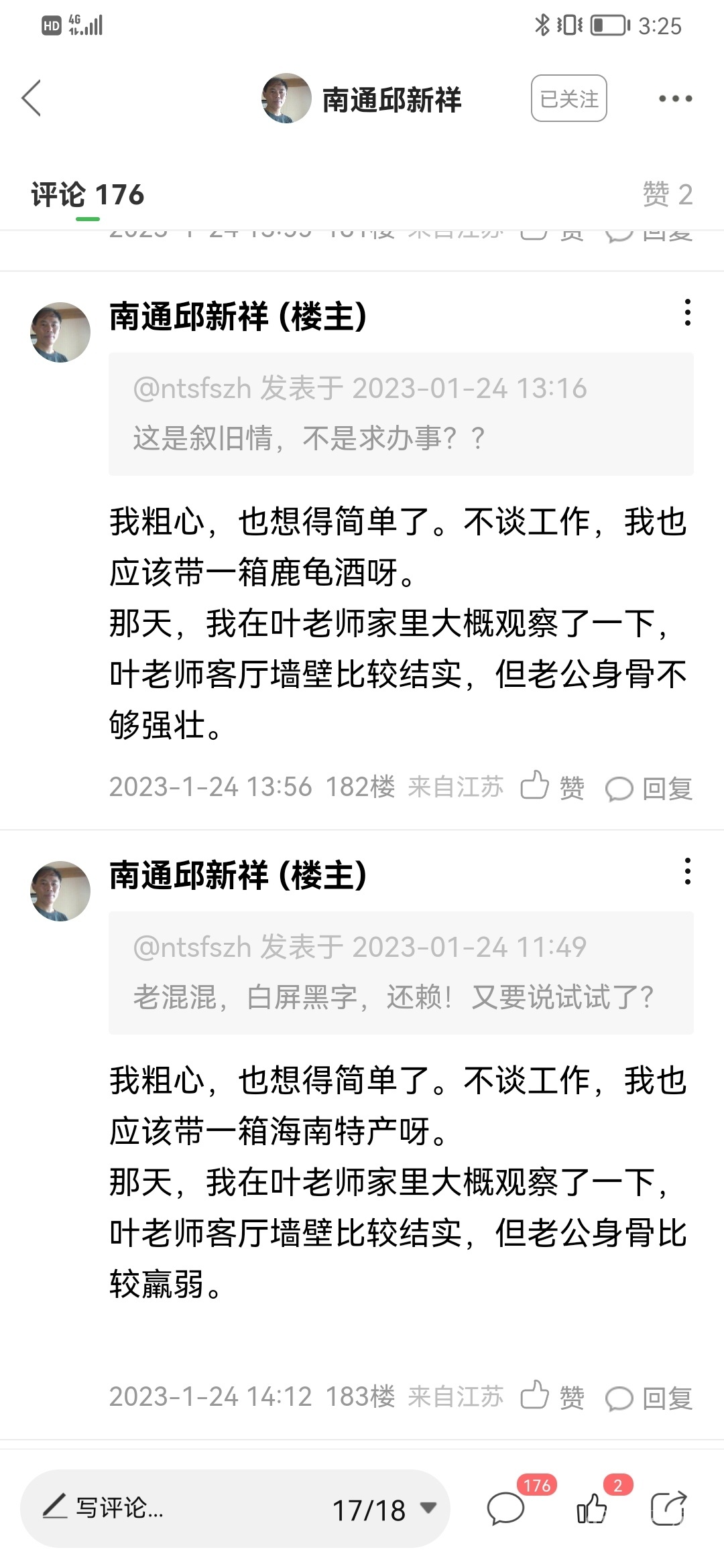
Task: Reply to the 183楼 comment
Action: pos(649,1398)
